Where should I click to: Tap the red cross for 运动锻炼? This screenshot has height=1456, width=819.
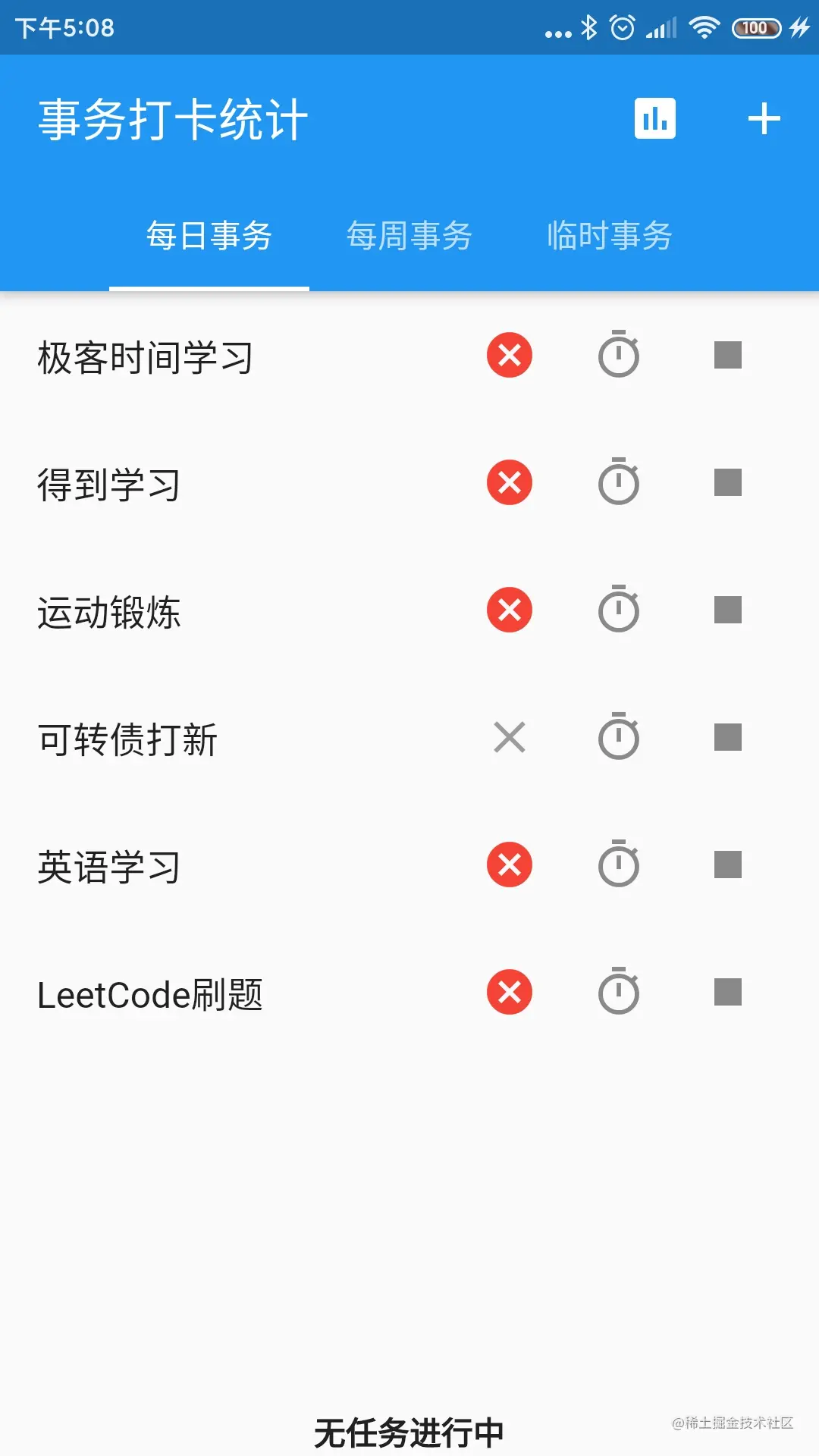click(x=510, y=610)
